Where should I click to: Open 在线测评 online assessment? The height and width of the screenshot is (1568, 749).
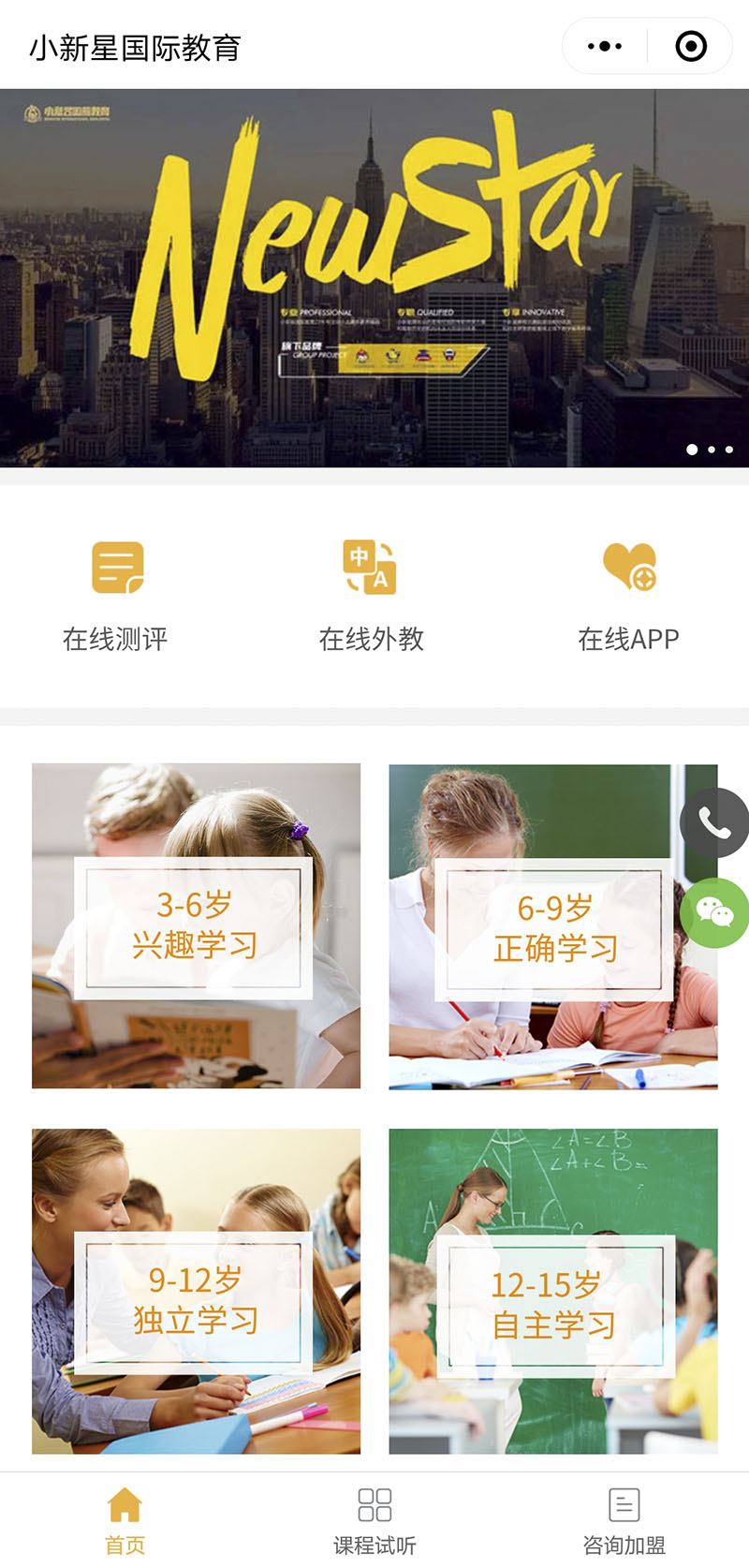(x=116, y=594)
